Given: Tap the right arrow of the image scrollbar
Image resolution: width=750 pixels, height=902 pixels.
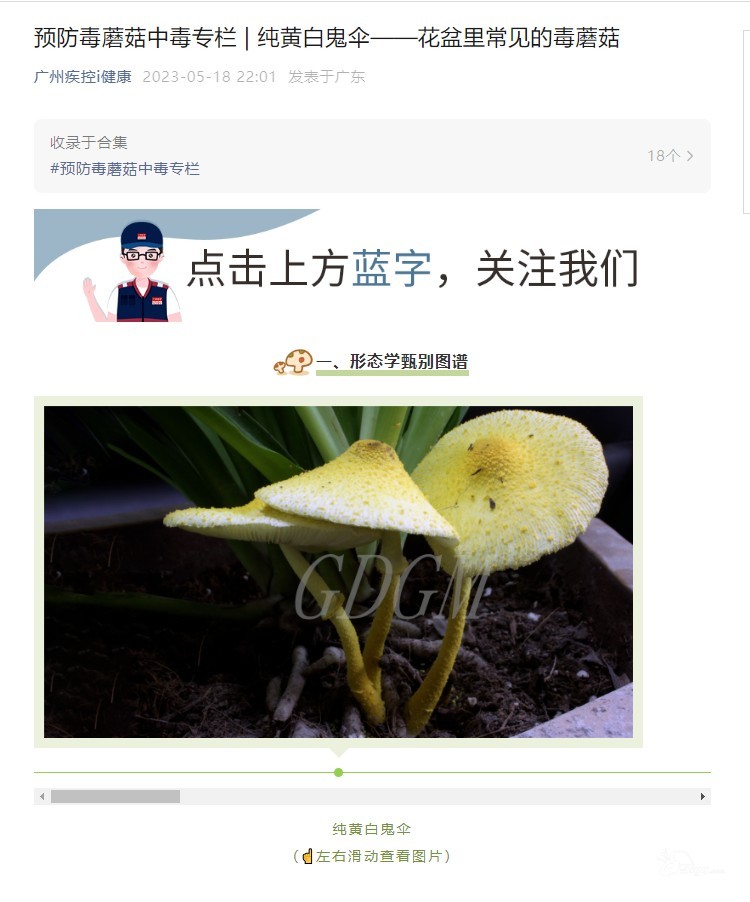Looking at the screenshot, I should tap(703, 797).
